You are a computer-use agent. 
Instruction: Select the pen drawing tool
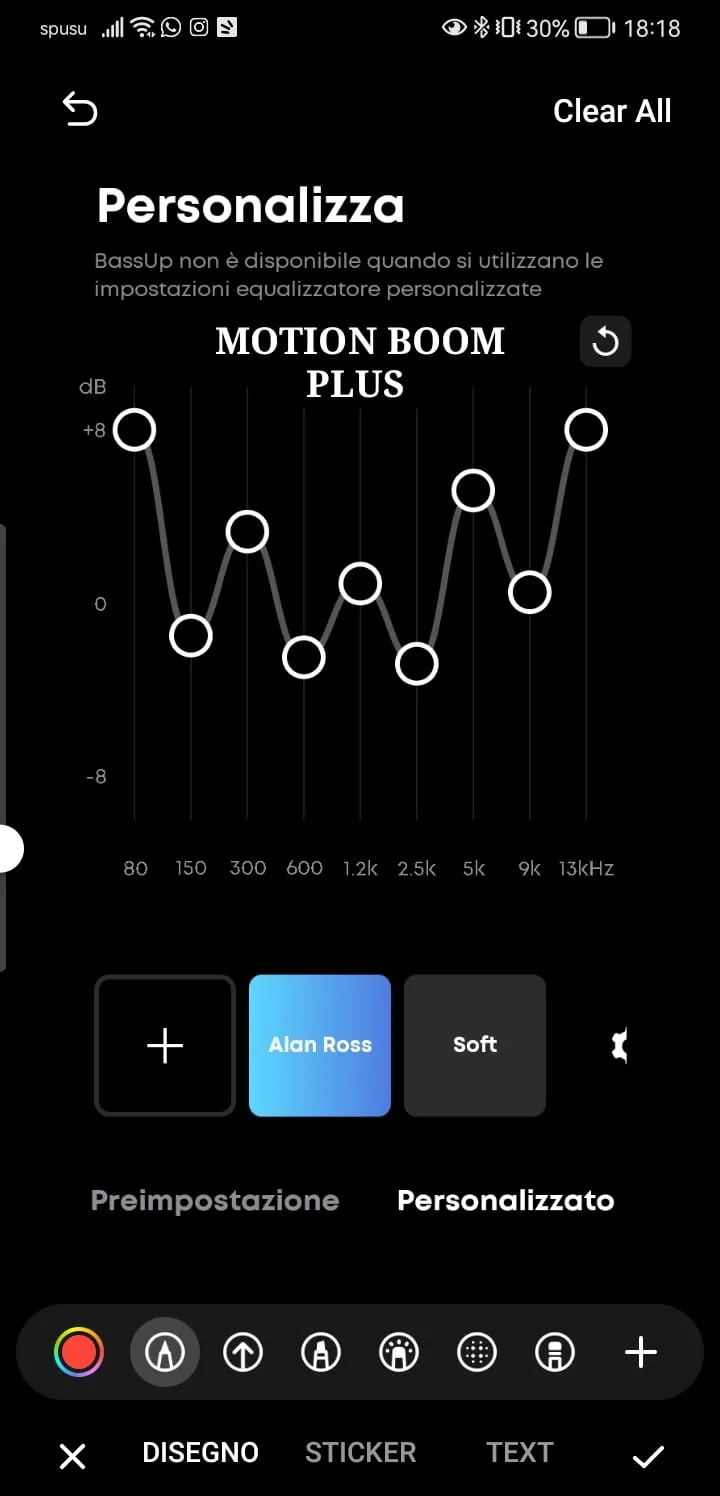coord(165,1353)
